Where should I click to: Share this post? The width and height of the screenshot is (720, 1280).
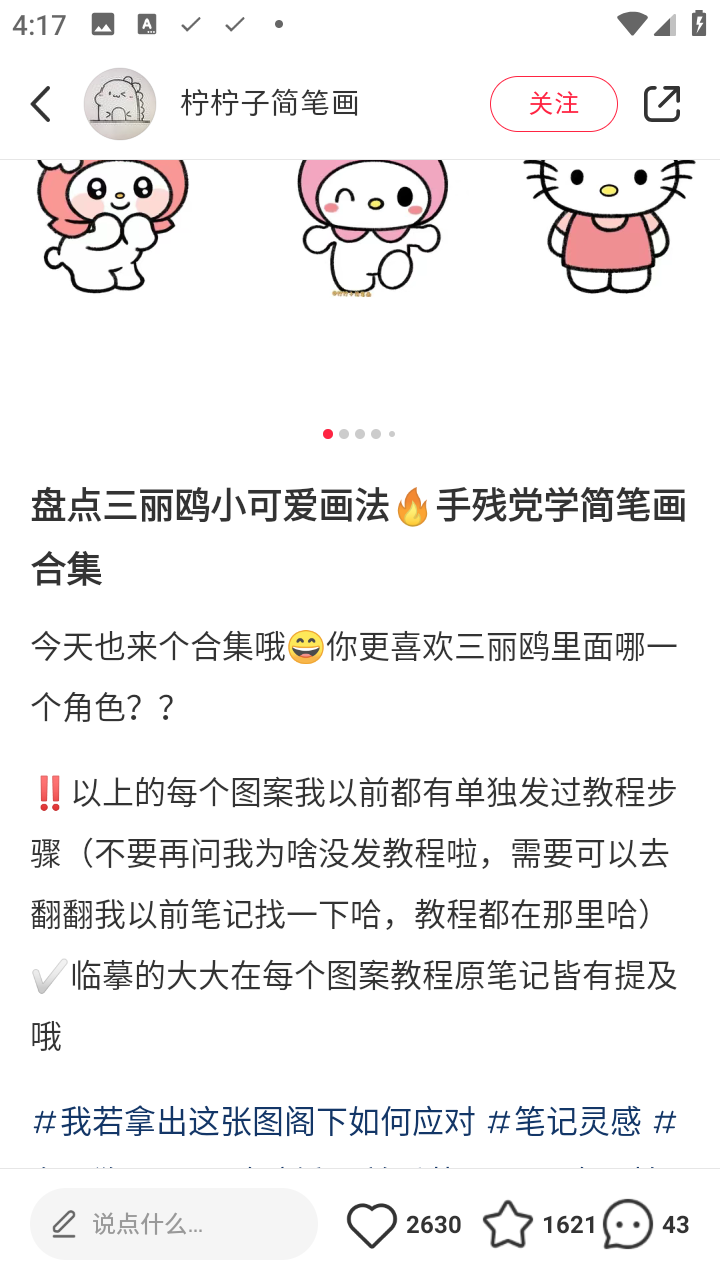(x=662, y=104)
